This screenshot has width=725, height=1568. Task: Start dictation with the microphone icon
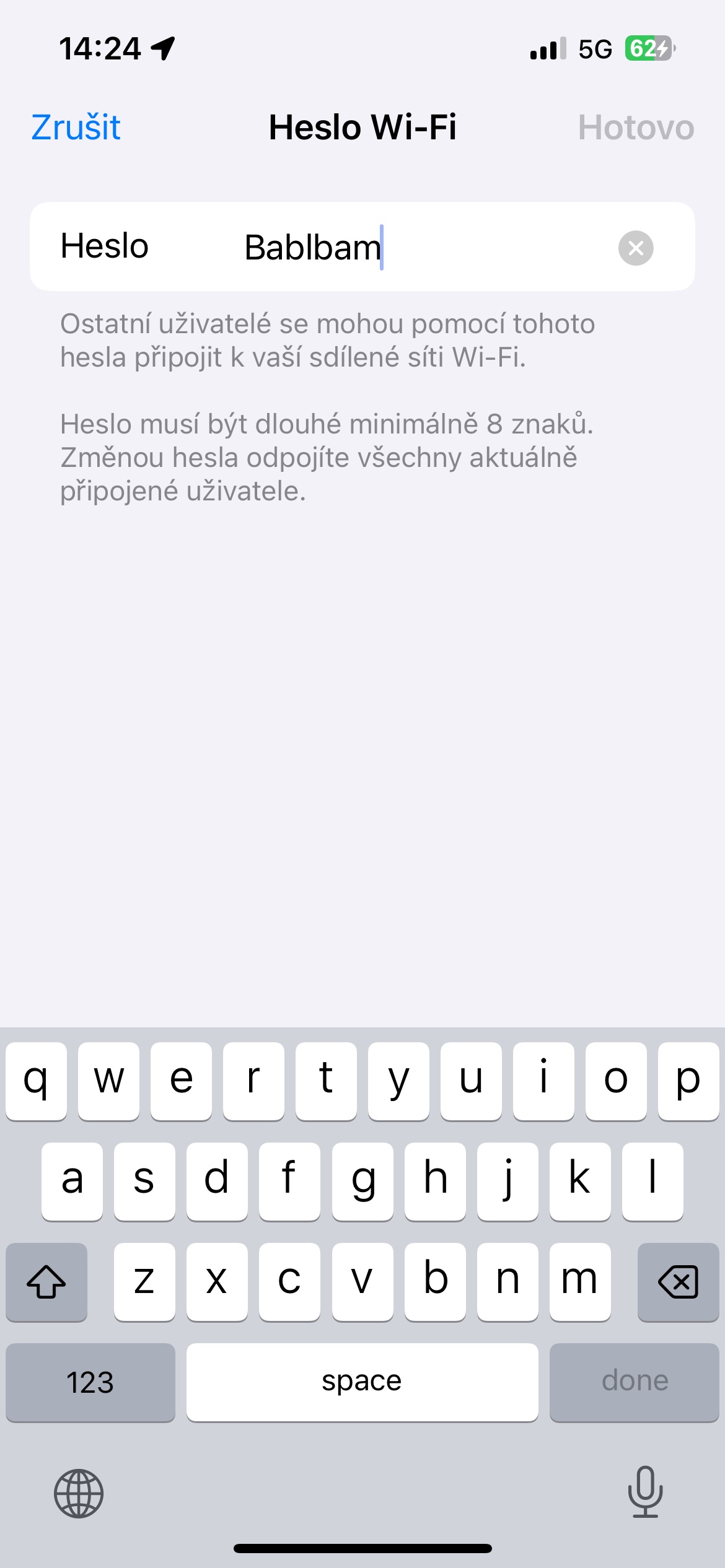645,1492
